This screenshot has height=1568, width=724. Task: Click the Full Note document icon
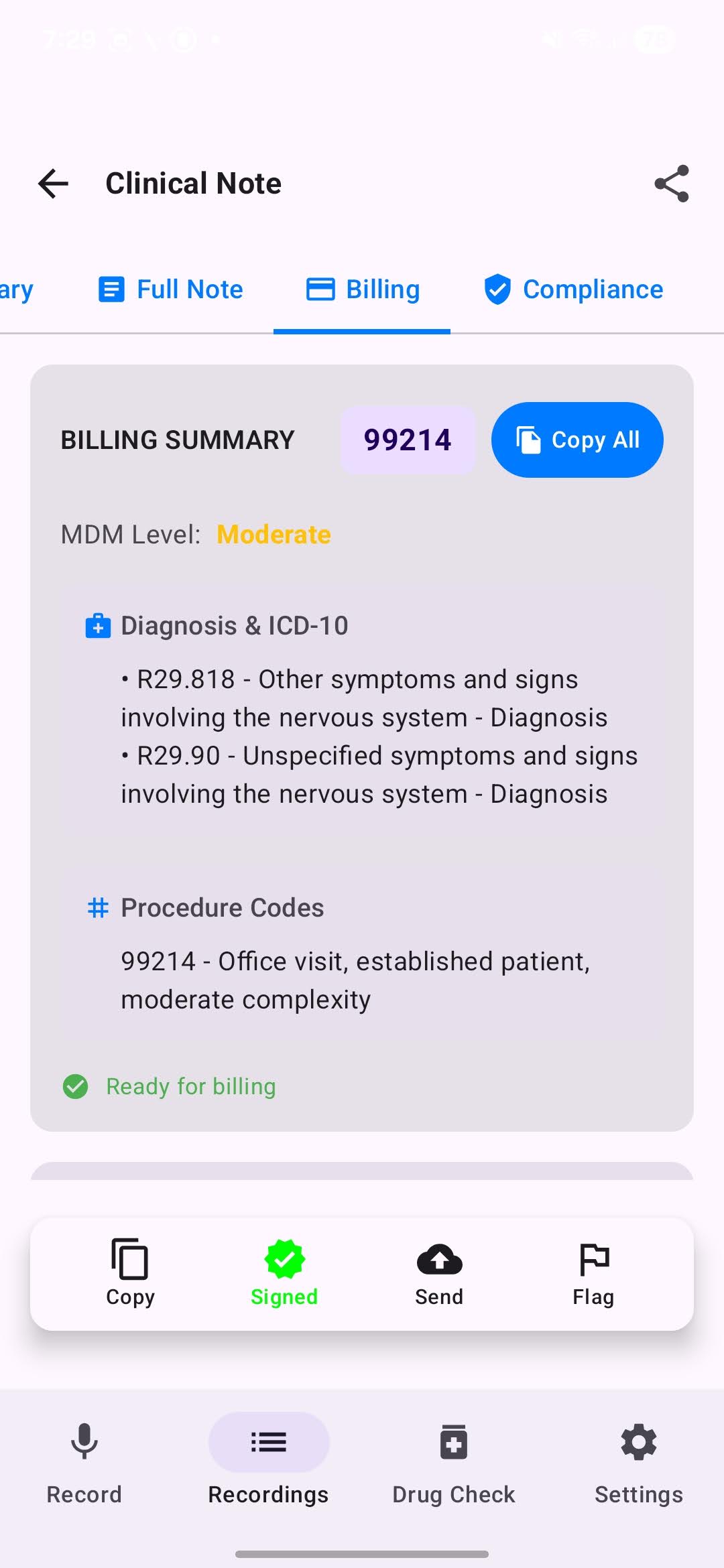[x=111, y=289]
